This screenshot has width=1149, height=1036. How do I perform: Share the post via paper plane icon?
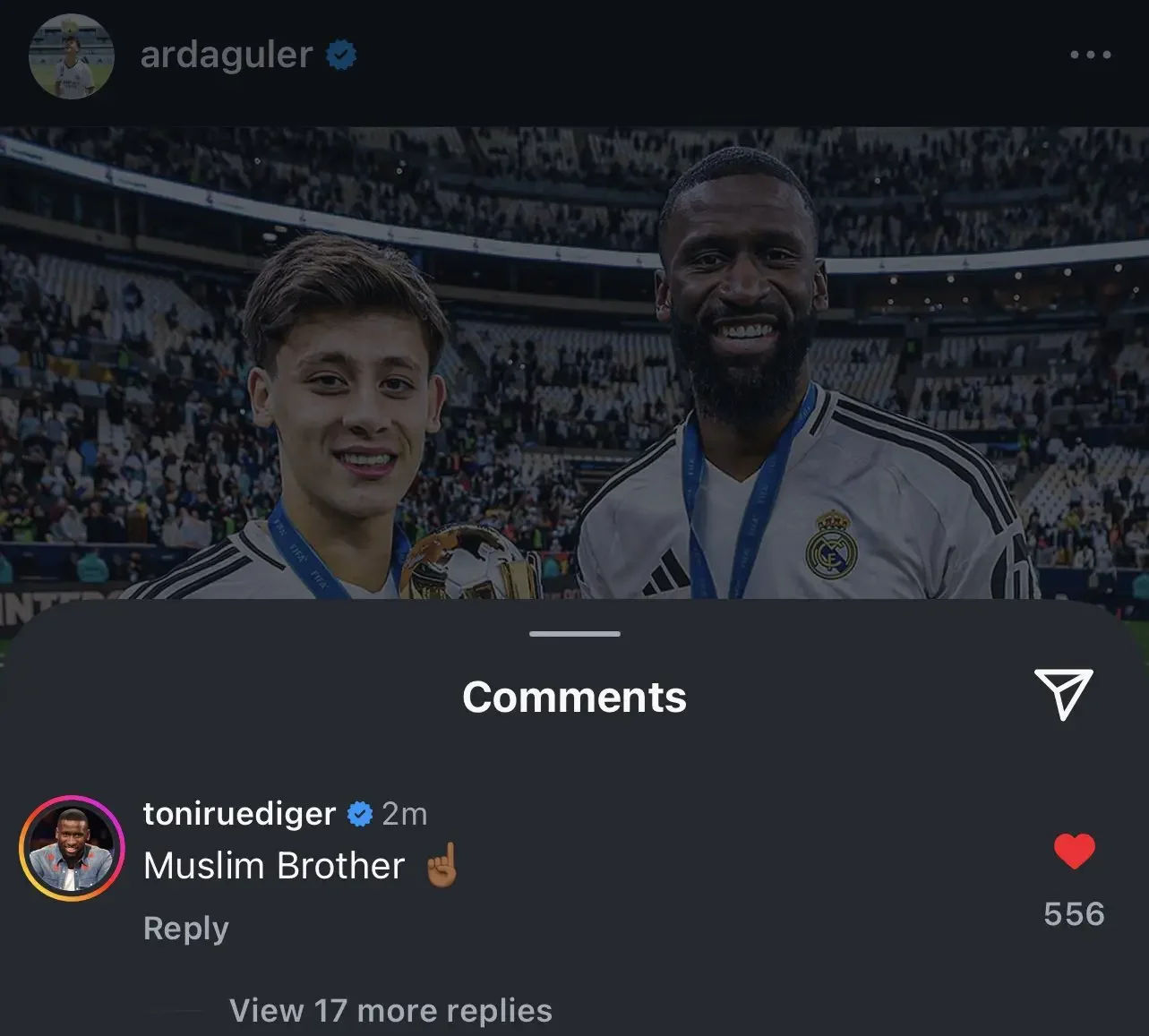[1063, 693]
